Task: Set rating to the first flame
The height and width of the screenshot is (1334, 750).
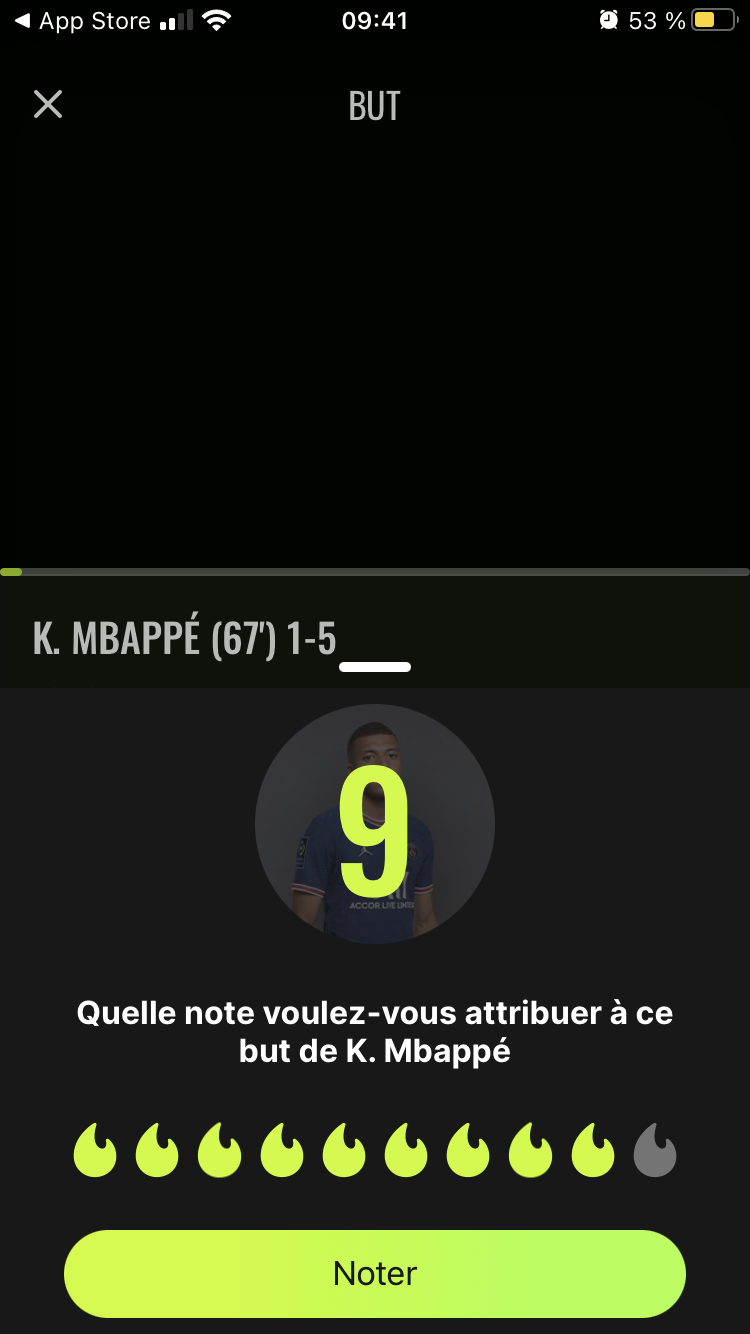Action: (x=95, y=1150)
